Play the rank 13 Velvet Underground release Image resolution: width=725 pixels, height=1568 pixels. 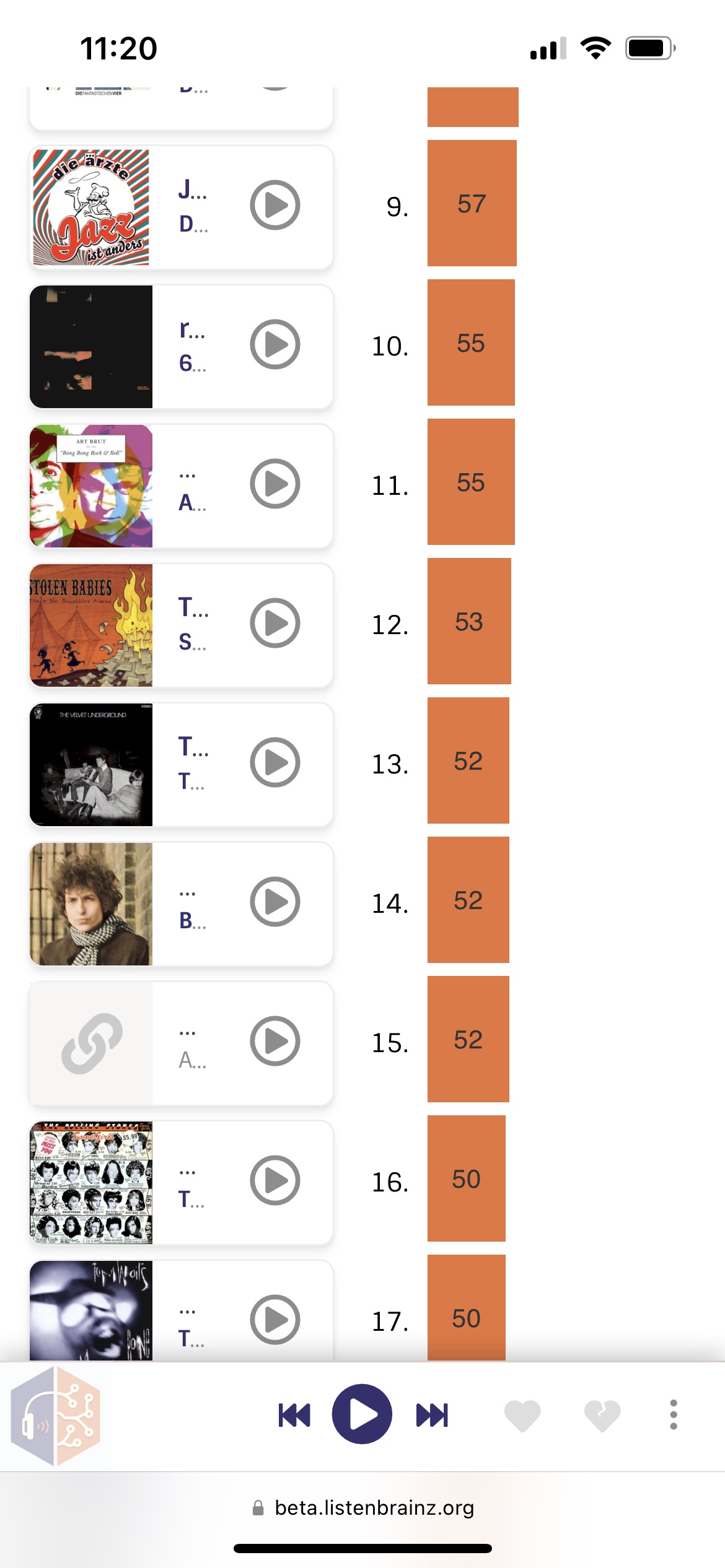[x=275, y=762]
